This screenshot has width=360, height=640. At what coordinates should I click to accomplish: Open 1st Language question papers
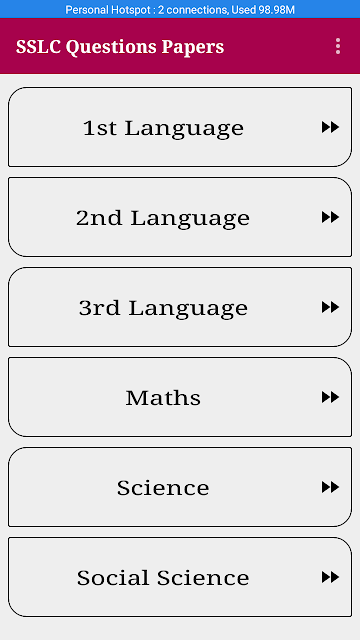point(180,127)
